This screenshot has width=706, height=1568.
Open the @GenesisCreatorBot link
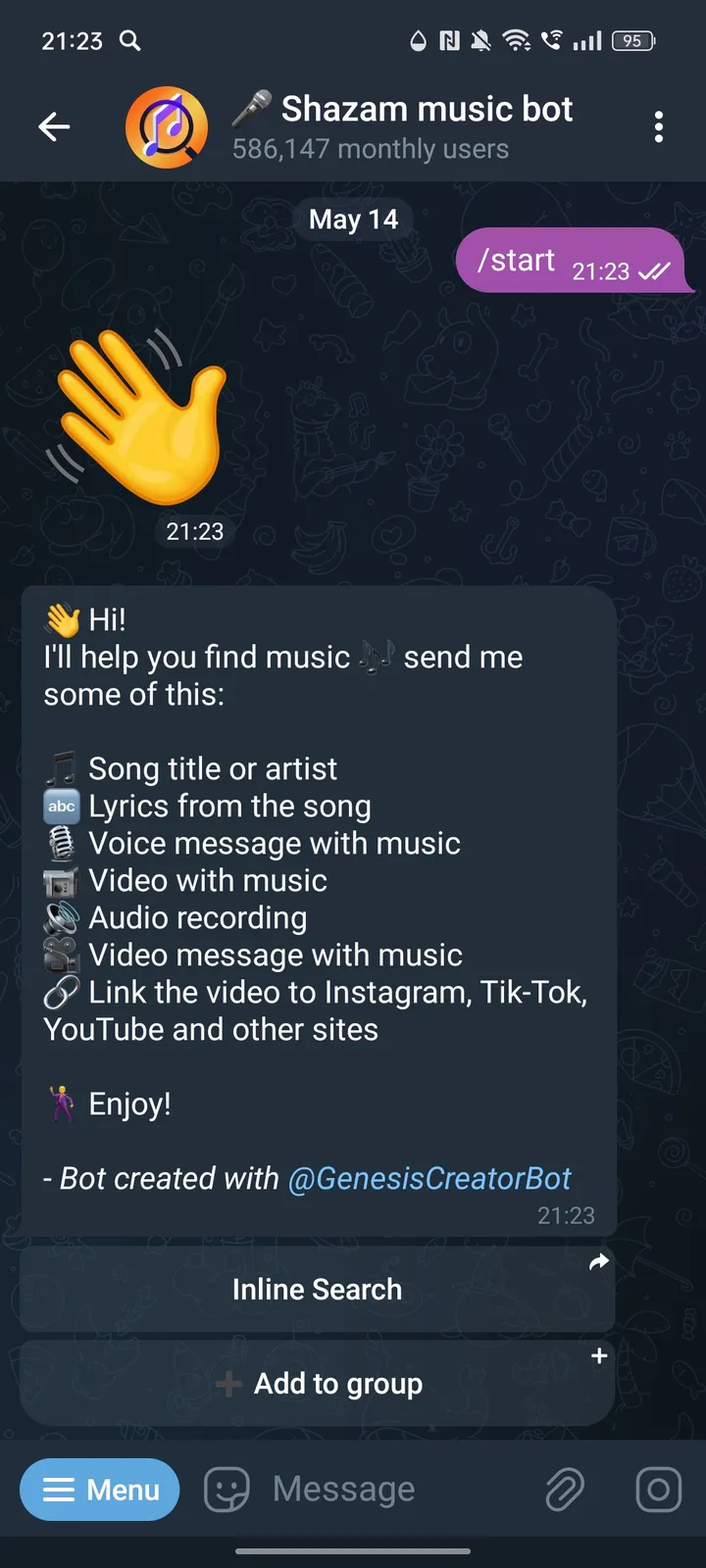(x=429, y=1178)
